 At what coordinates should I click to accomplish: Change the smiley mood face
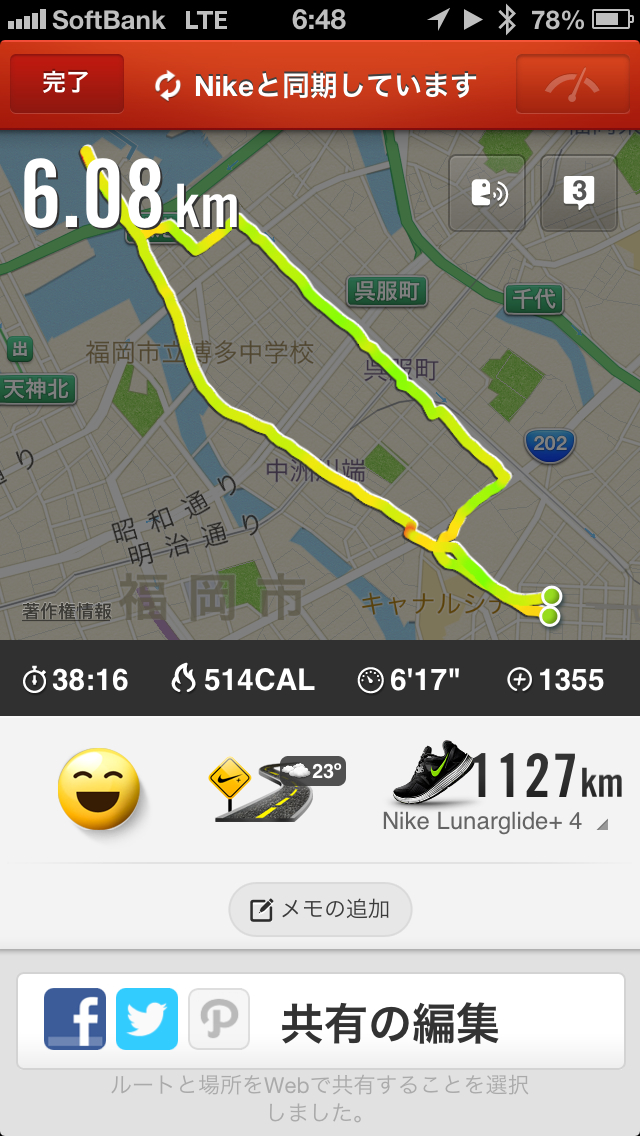point(100,790)
